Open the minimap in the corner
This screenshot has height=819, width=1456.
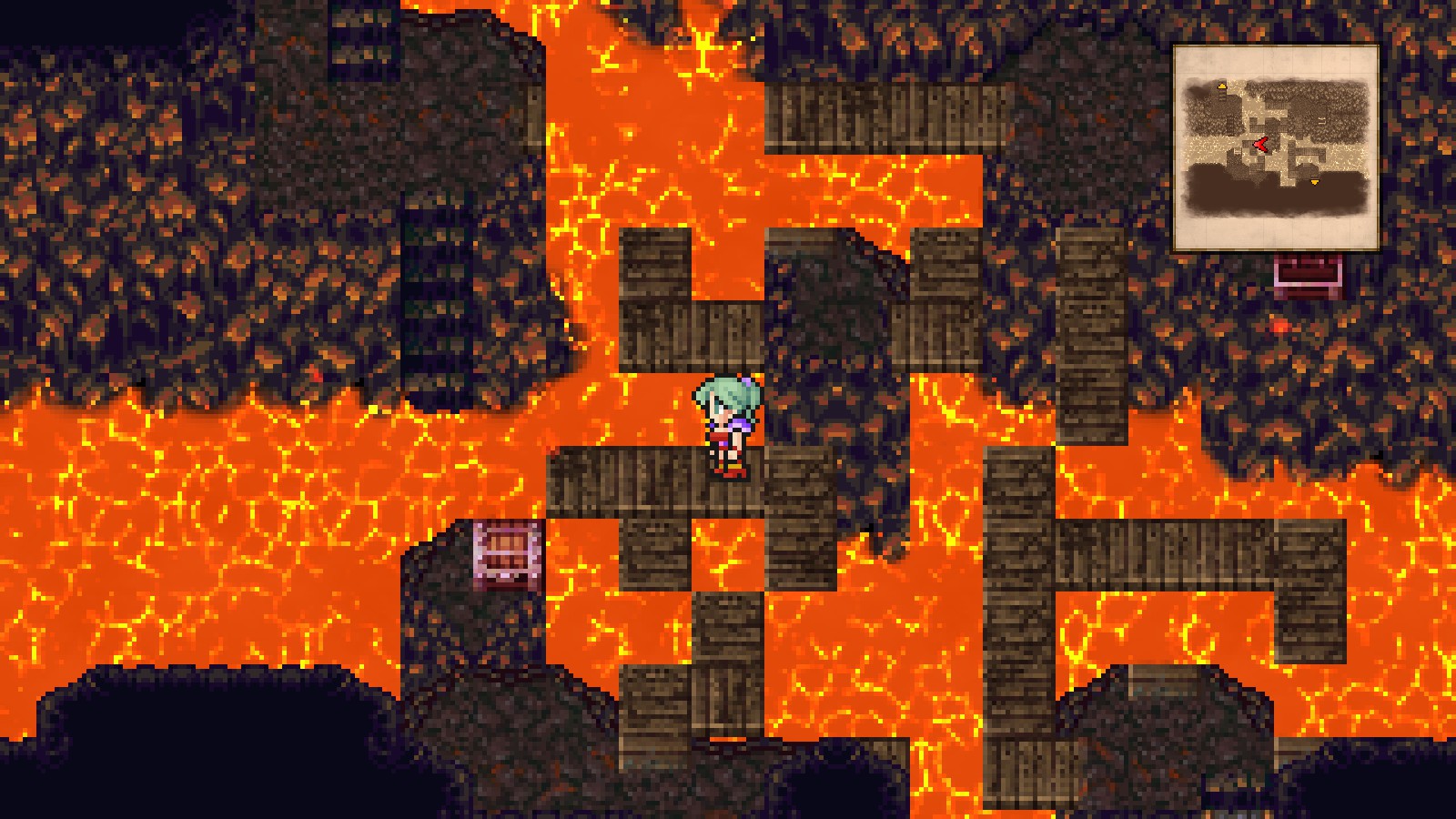1276,147
